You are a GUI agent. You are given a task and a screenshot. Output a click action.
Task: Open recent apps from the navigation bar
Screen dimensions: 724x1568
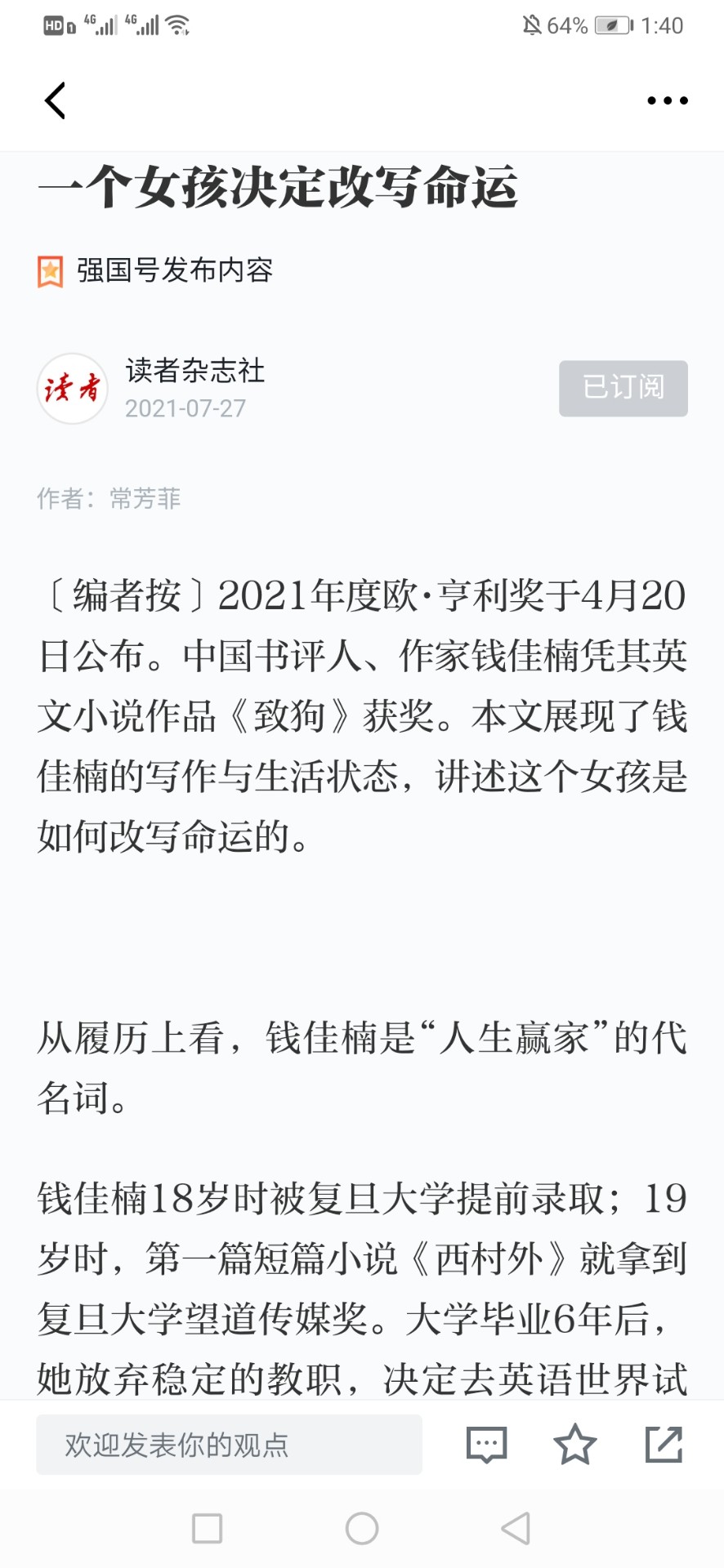click(207, 1528)
